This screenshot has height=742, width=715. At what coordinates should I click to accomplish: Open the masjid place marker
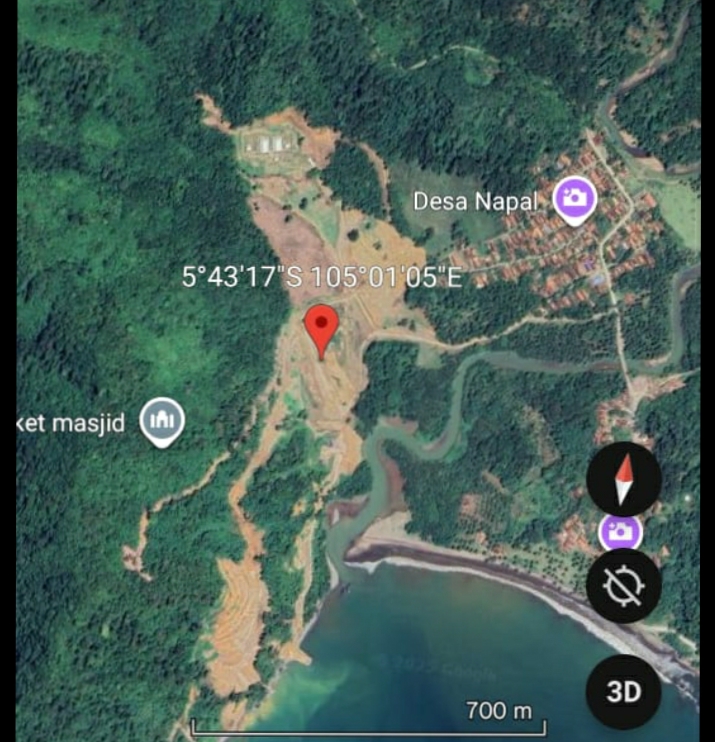(162, 421)
